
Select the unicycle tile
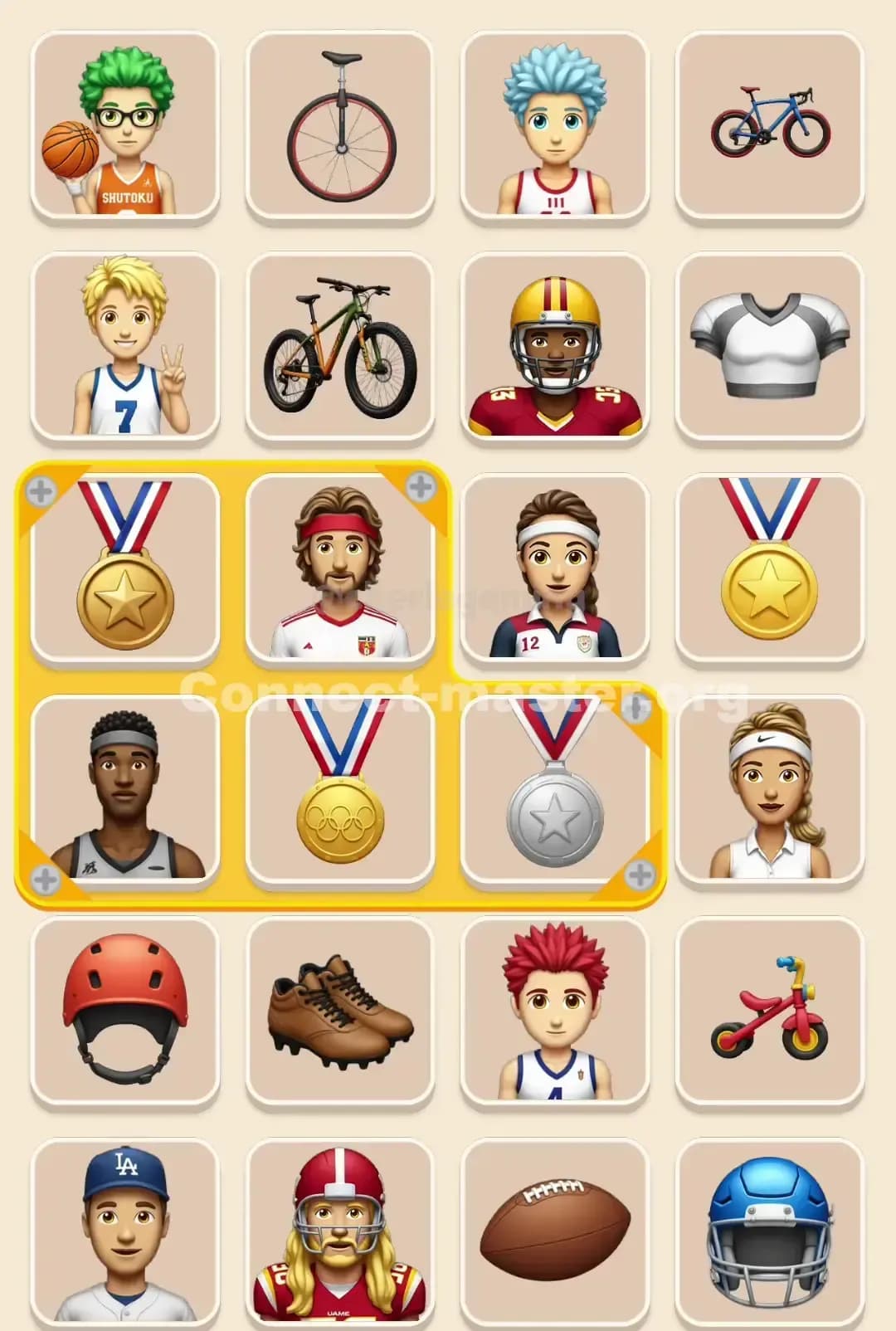[340, 124]
